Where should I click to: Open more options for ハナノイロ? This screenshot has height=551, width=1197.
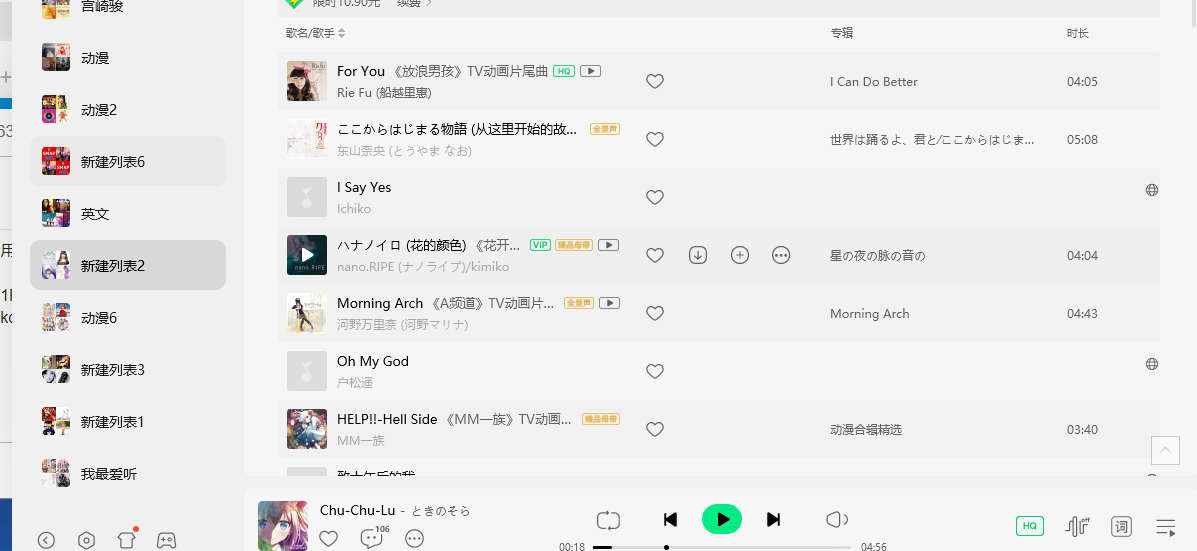pos(782,255)
